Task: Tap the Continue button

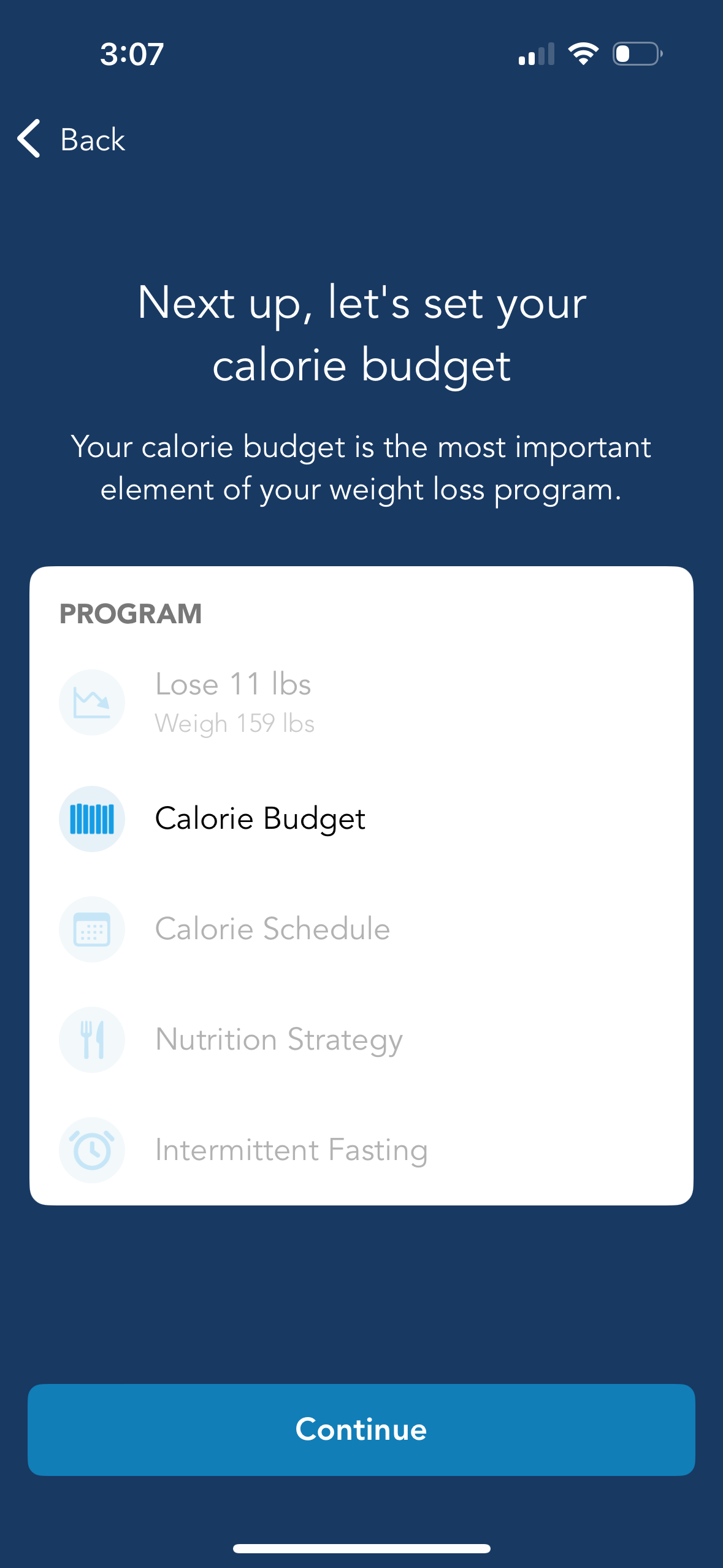Action: point(361,1429)
